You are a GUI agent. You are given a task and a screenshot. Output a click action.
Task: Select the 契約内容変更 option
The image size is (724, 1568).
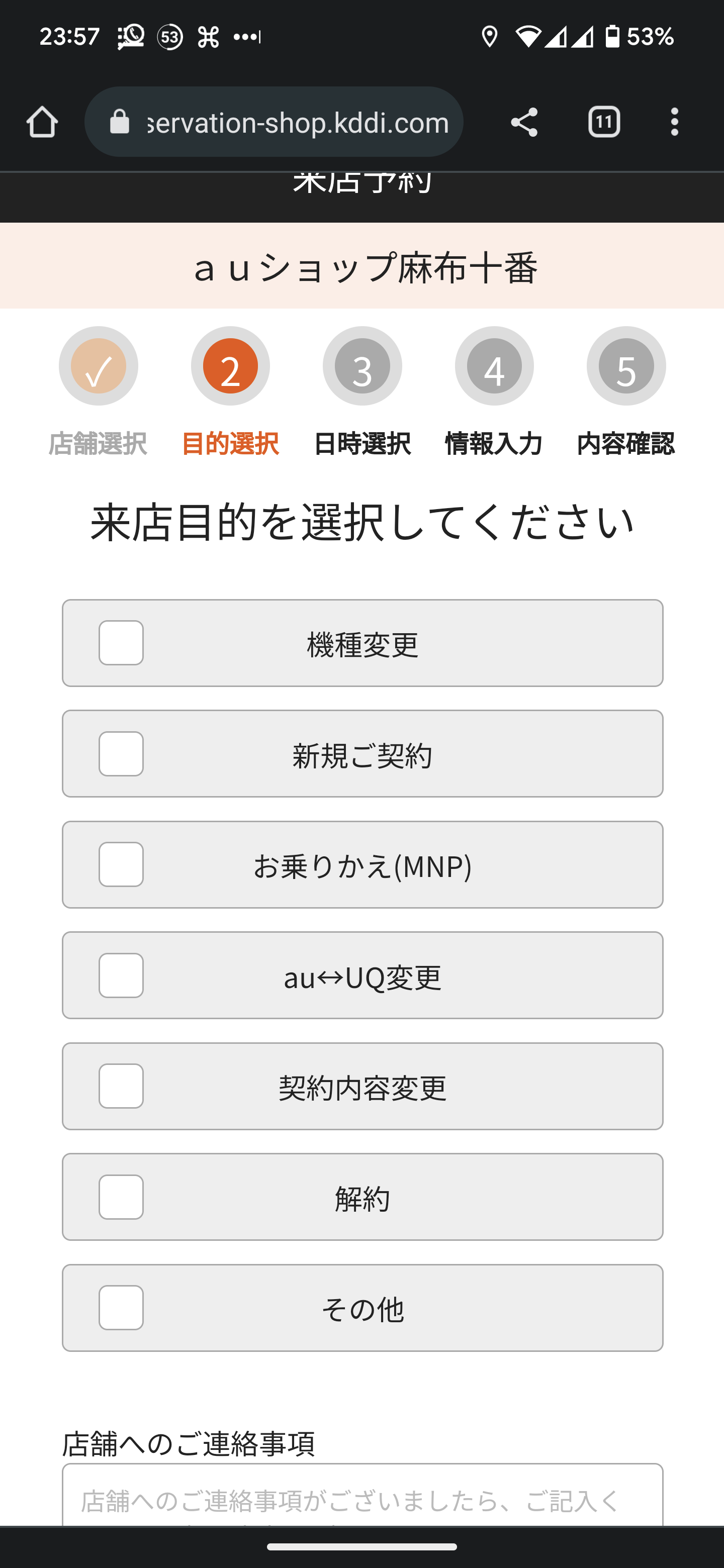point(121,1086)
